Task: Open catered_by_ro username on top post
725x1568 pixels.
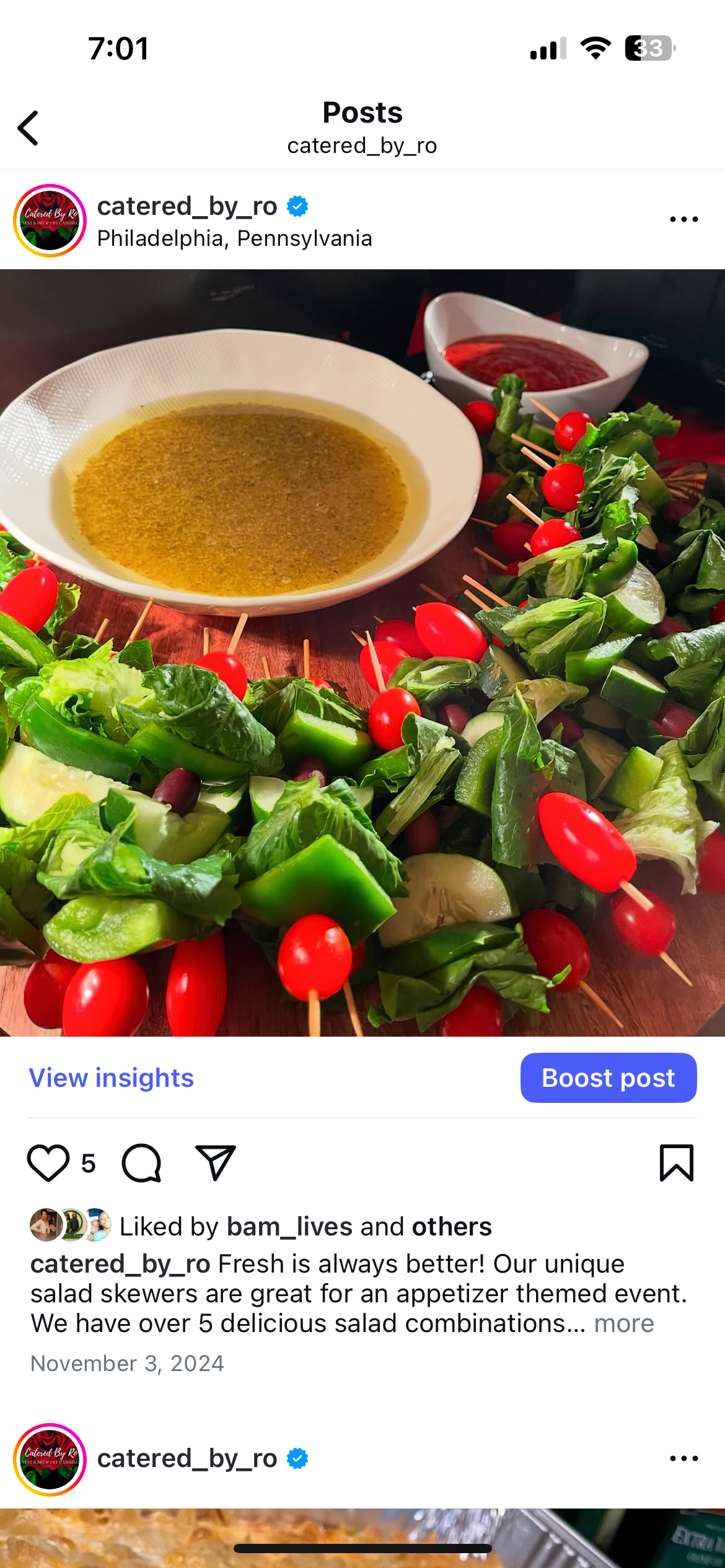Action: [187, 206]
